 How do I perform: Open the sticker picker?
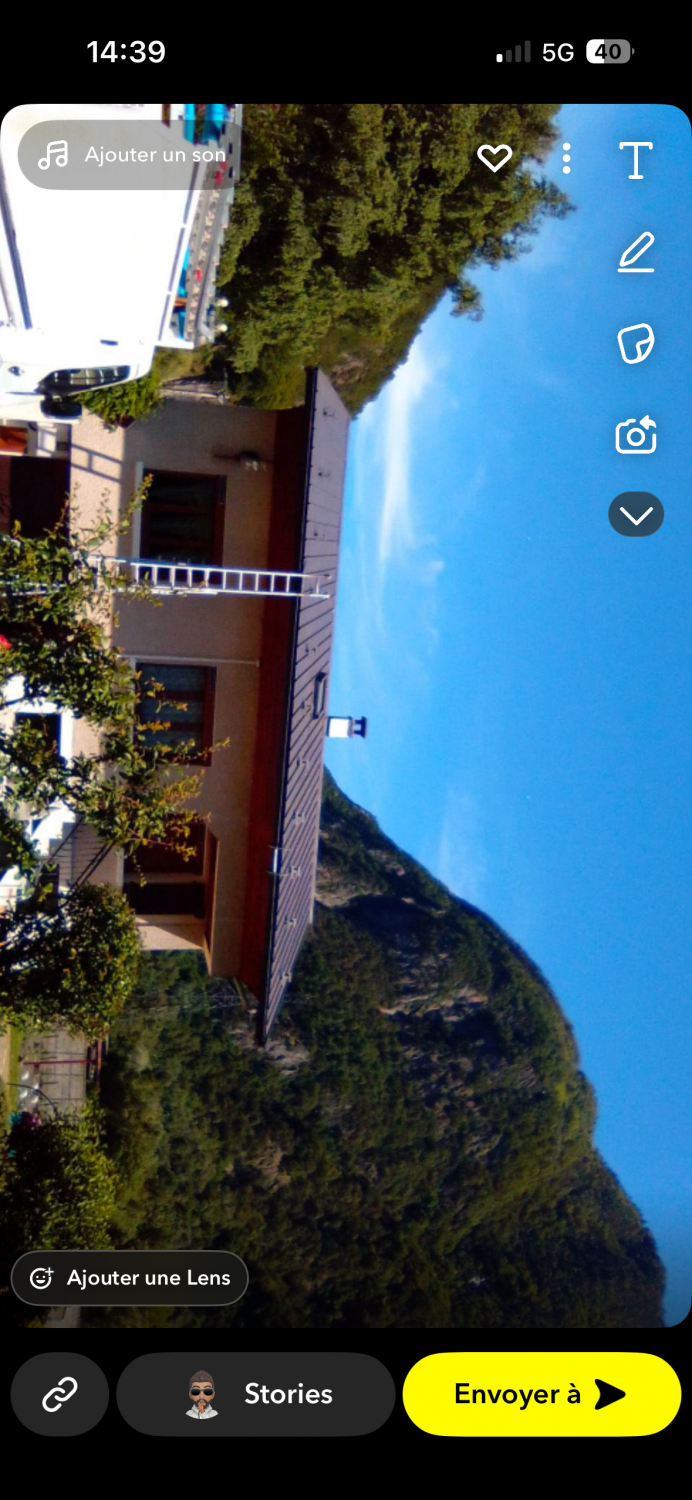tap(636, 344)
